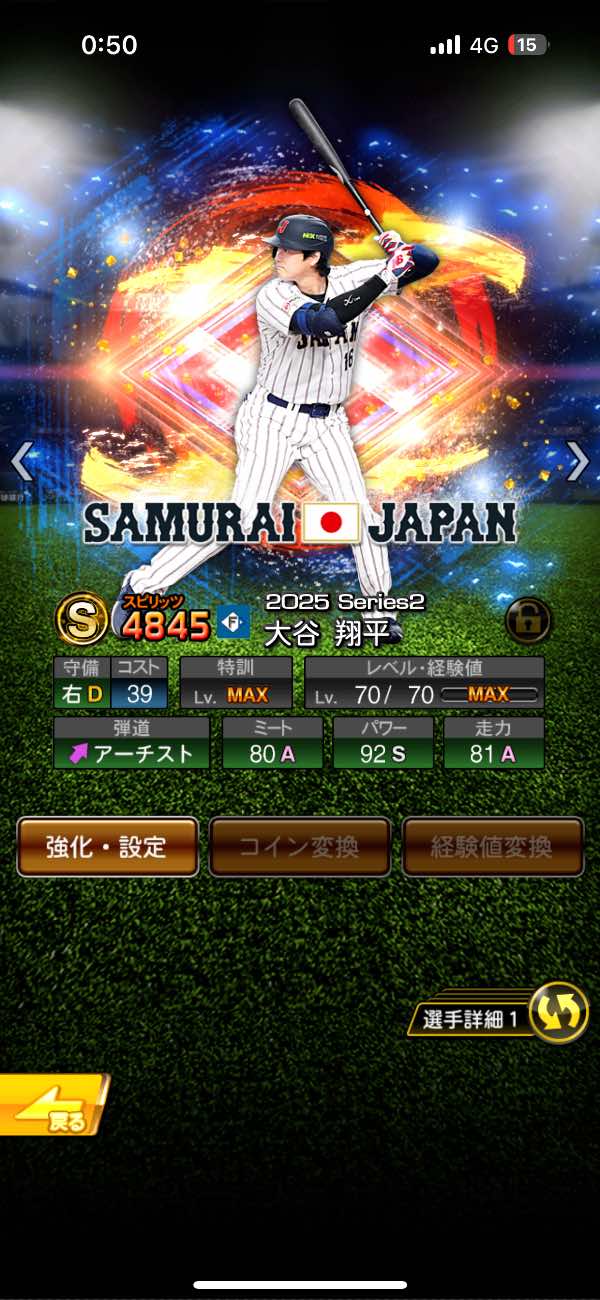Viewport: 600px width, 1300px height.
Task: Toggle the player lock icon
Action: tap(528, 621)
